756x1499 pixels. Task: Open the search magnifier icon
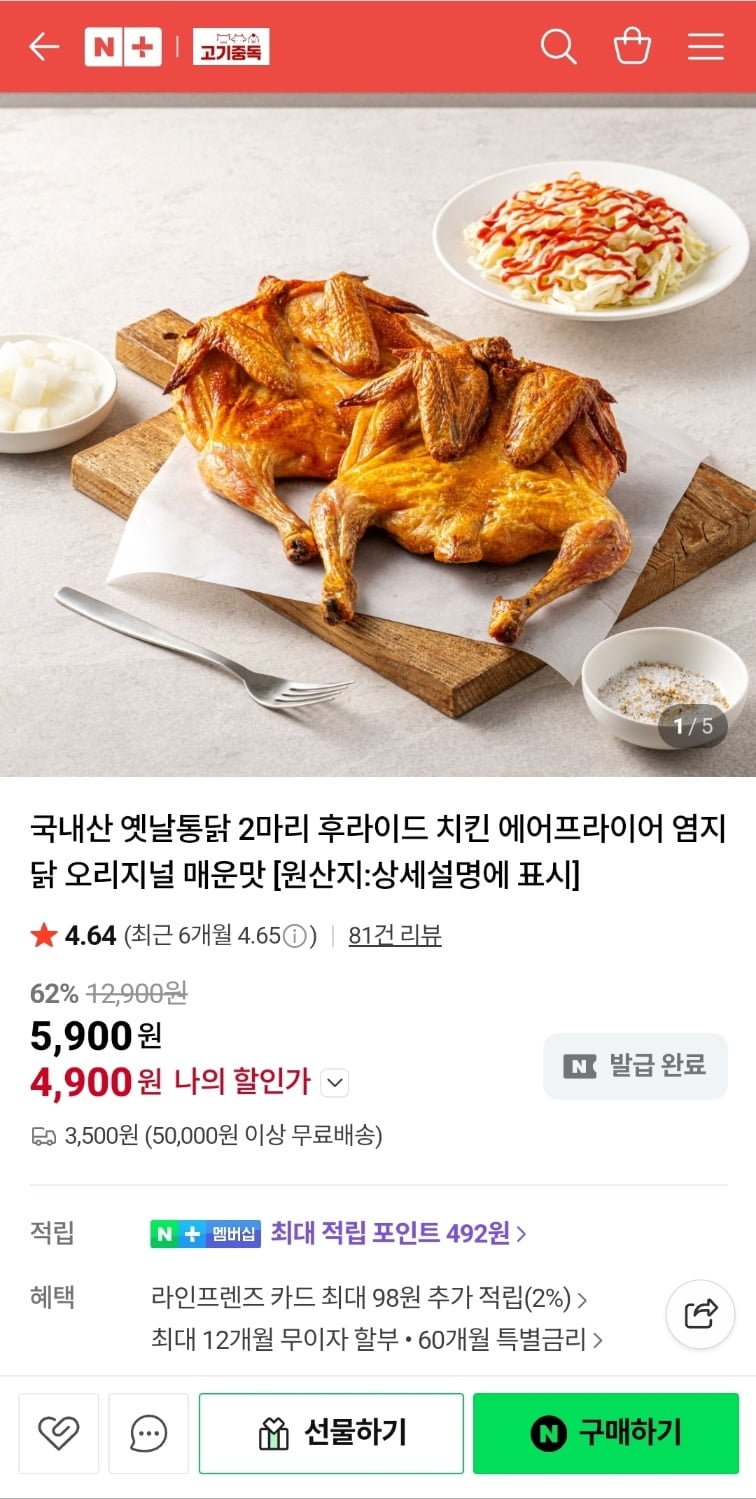point(558,47)
